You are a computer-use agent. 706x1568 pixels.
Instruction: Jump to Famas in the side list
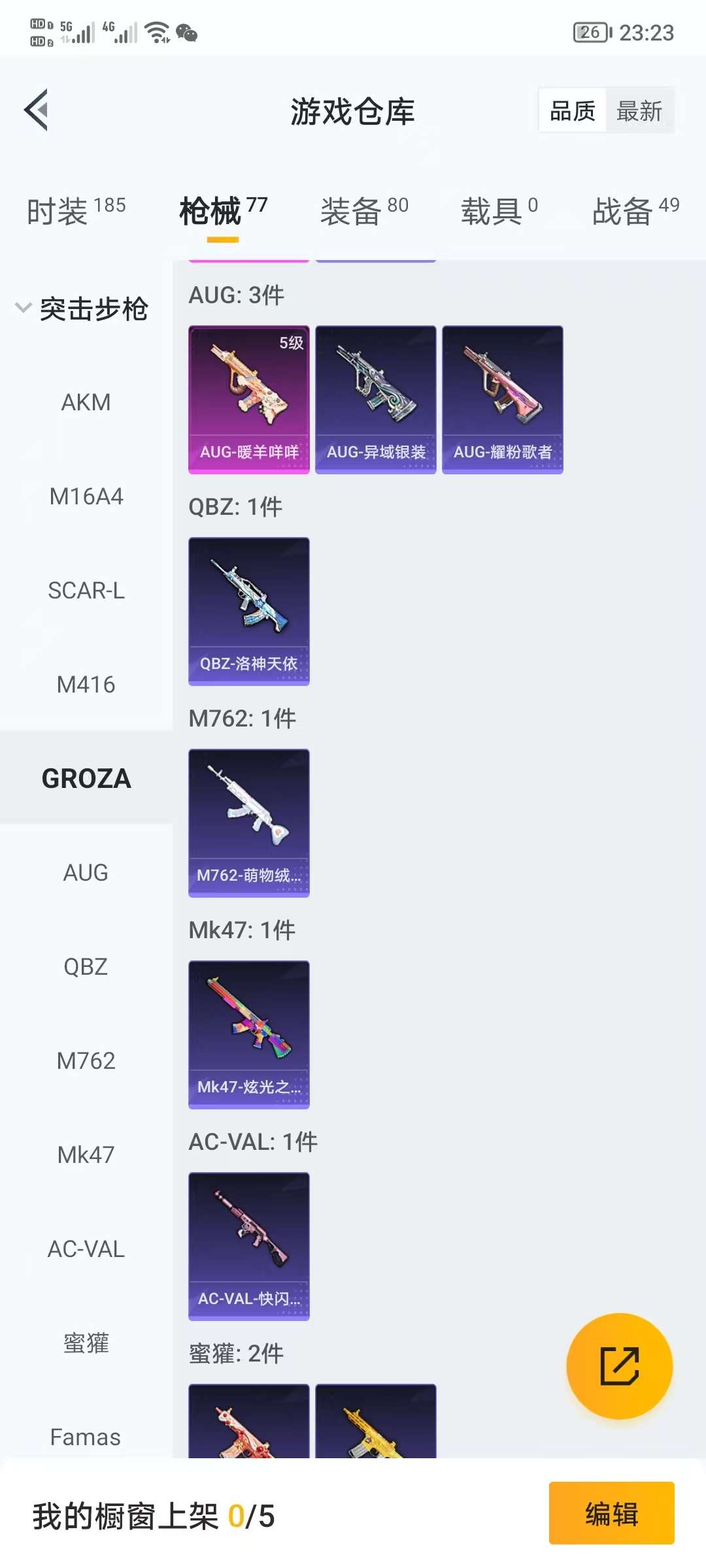pyautogui.click(x=86, y=1437)
